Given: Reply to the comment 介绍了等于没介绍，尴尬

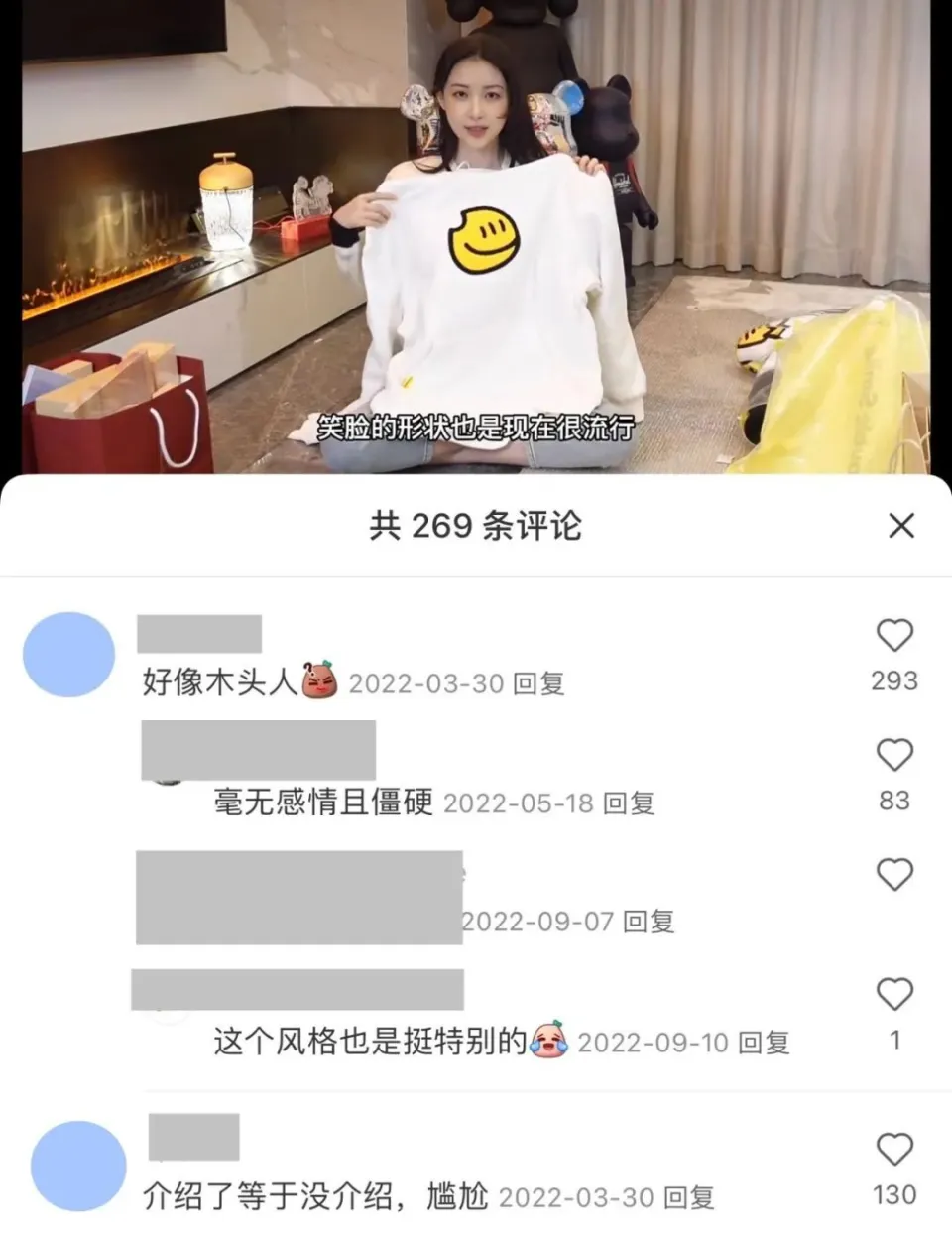Looking at the screenshot, I should pyautogui.click(x=689, y=1198).
